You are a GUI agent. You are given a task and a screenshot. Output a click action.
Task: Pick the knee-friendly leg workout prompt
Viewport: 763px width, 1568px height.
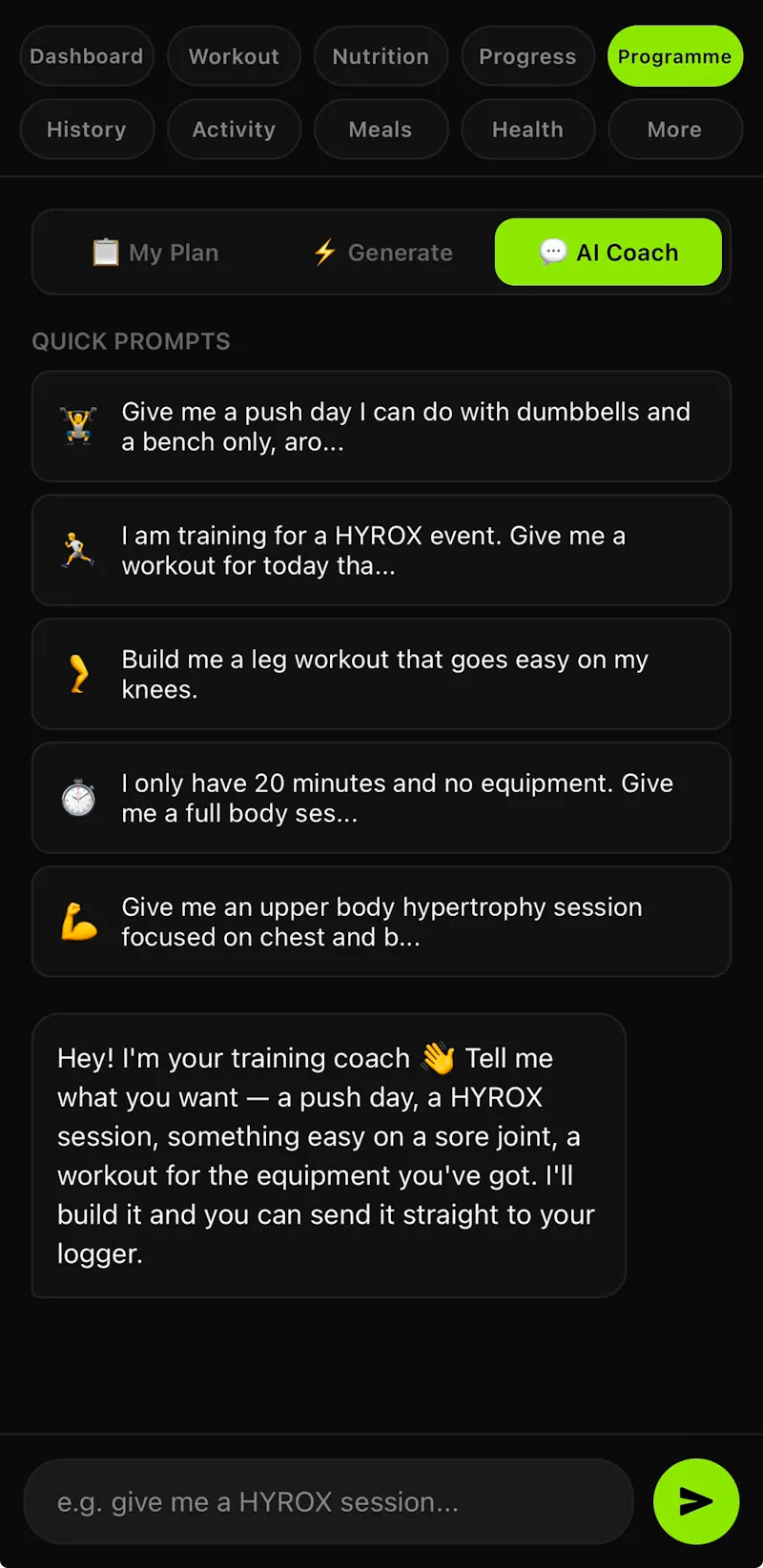[x=381, y=674]
